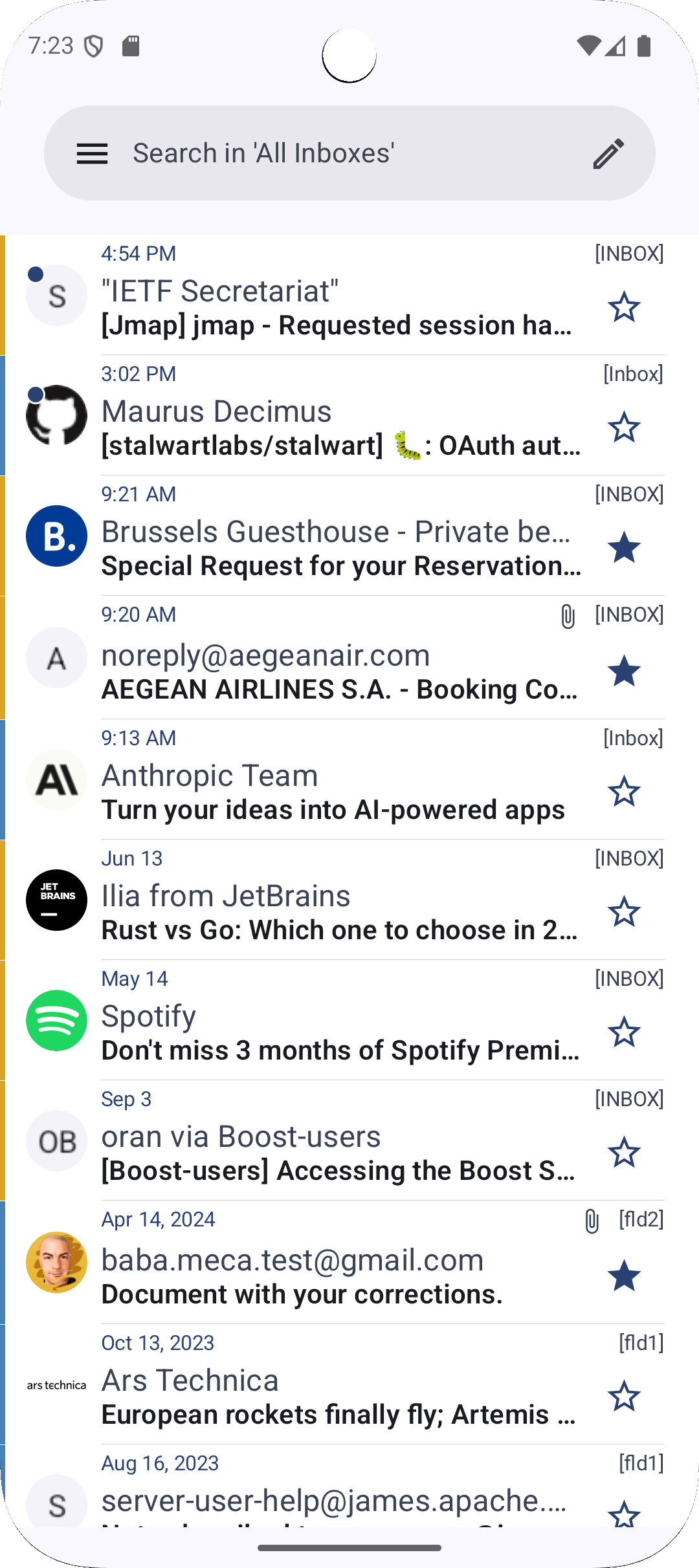699x1568 pixels.
Task: Open the hamburger navigation drawer menu
Action: coord(92,154)
